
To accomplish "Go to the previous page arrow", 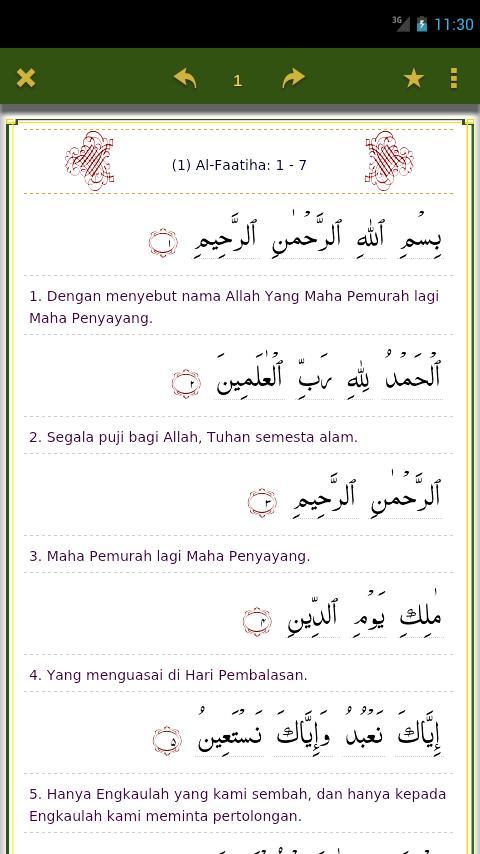I will pos(185,78).
